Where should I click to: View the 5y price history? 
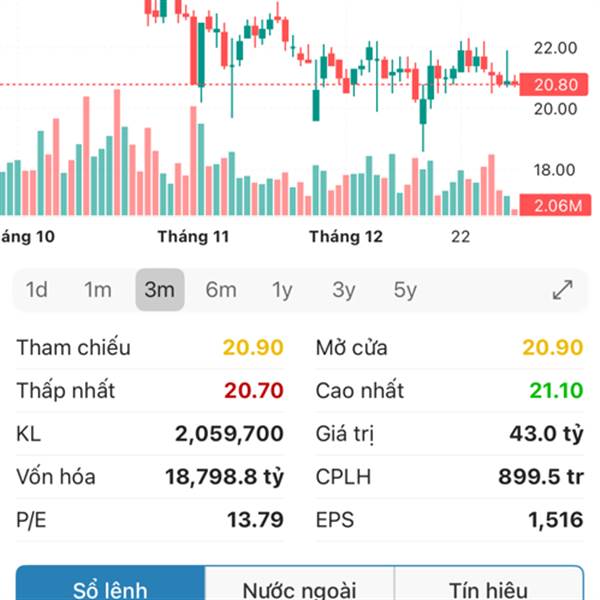405,290
